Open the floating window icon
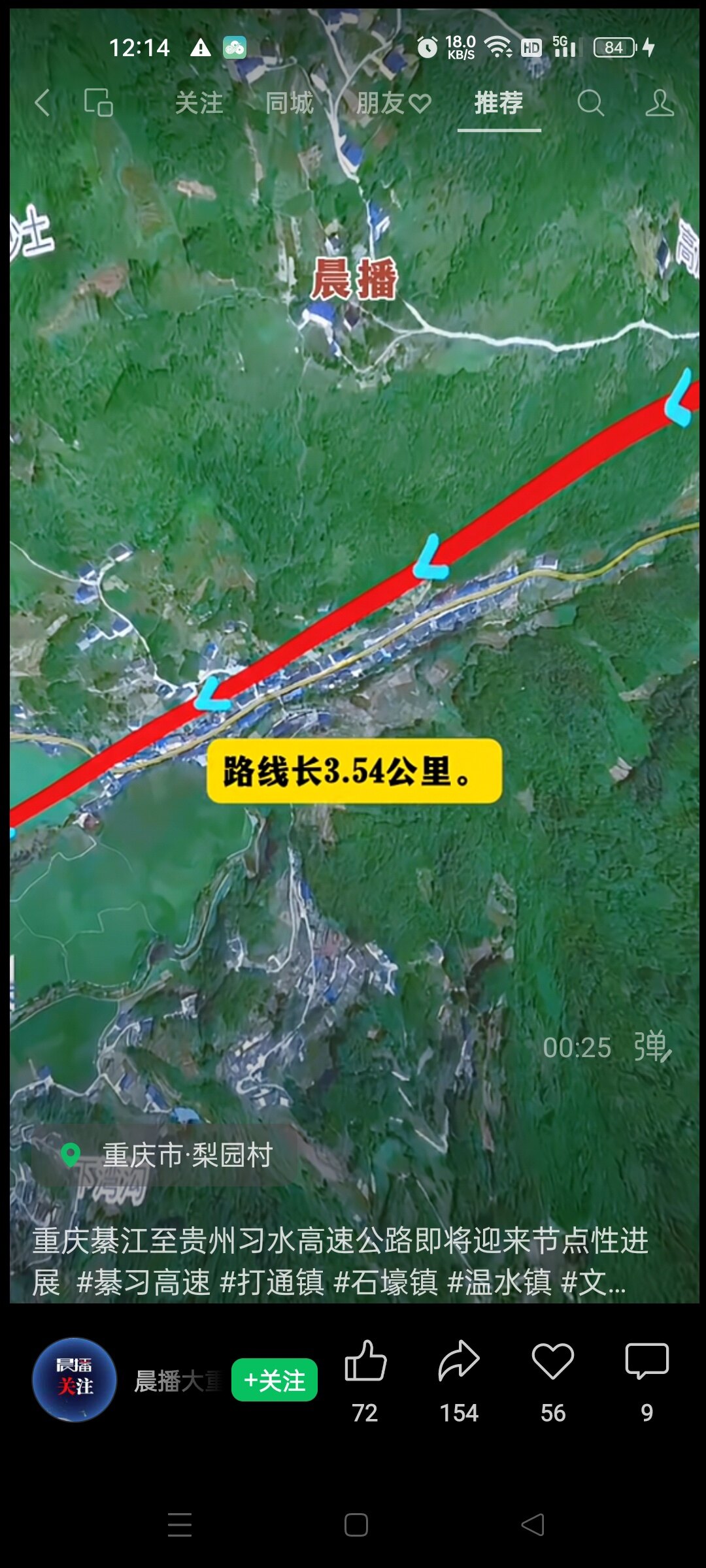 pyautogui.click(x=99, y=103)
